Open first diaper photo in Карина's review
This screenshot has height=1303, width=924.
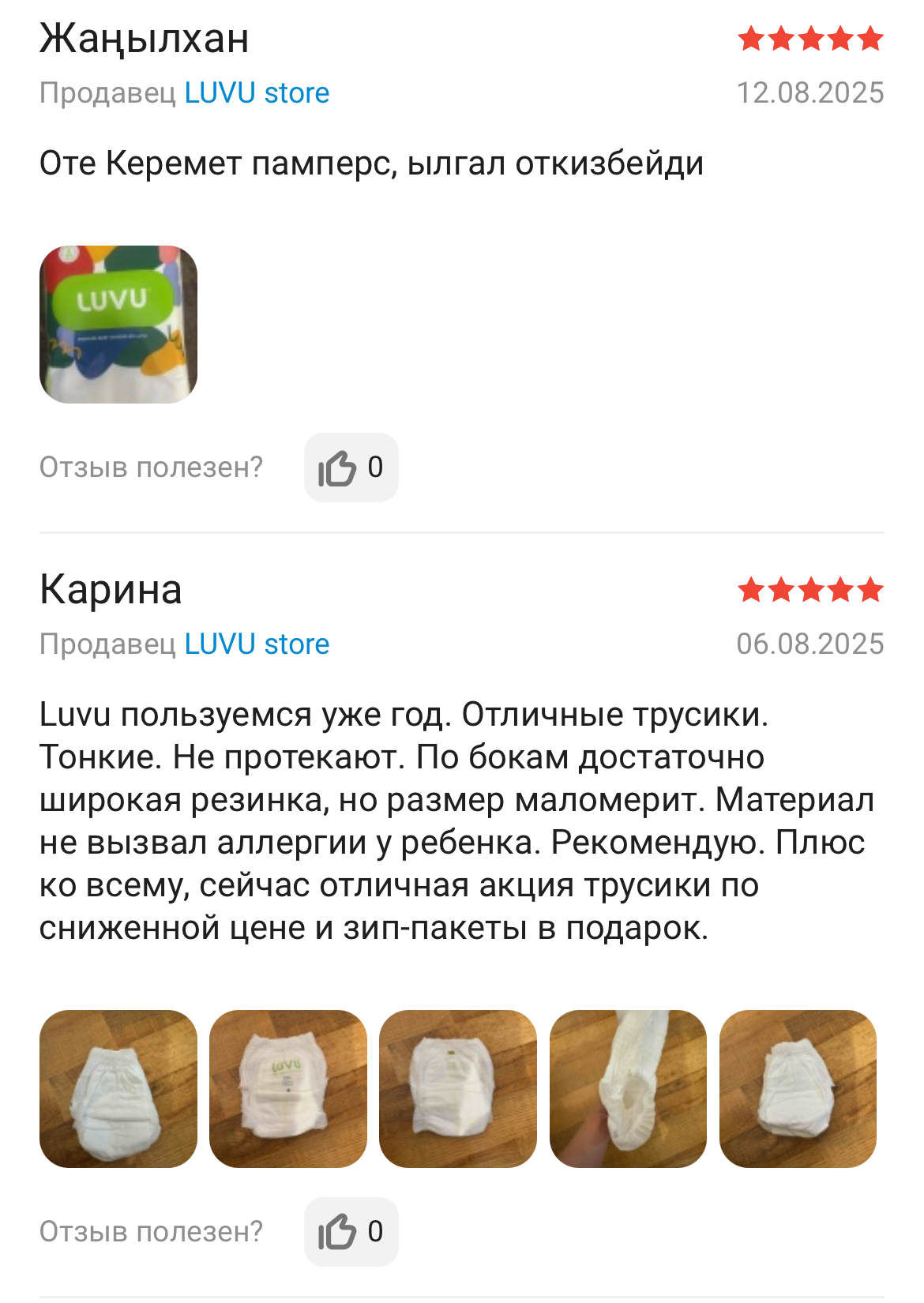[118, 1089]
